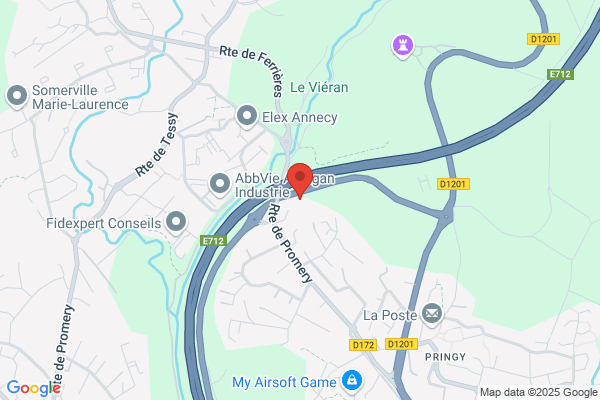Tap the Fidexpert Conseils map pin
This screenshot has width=600, height=400.
[x=176, y=222]
